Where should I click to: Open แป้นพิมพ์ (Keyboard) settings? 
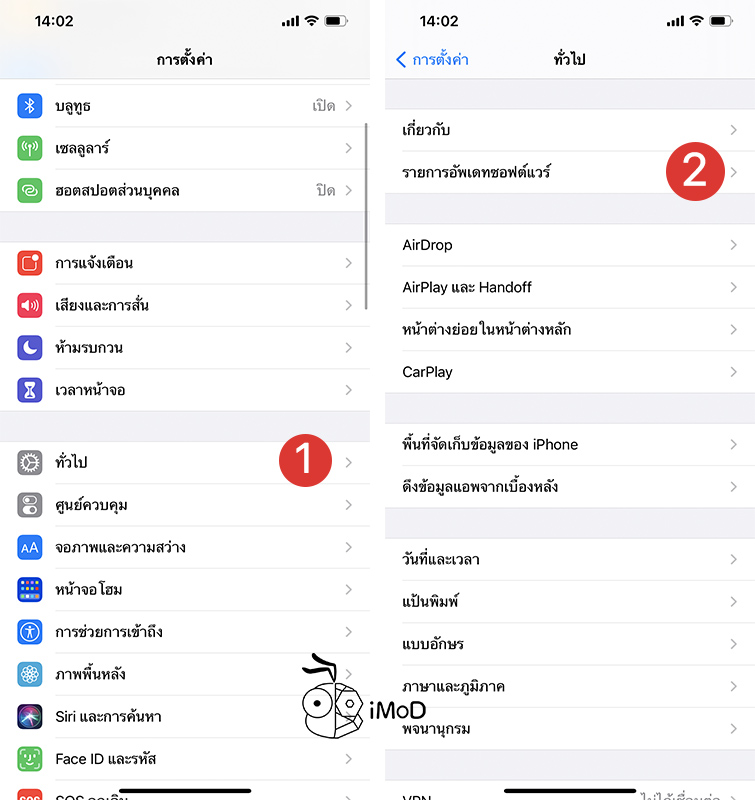coord(560,602)
